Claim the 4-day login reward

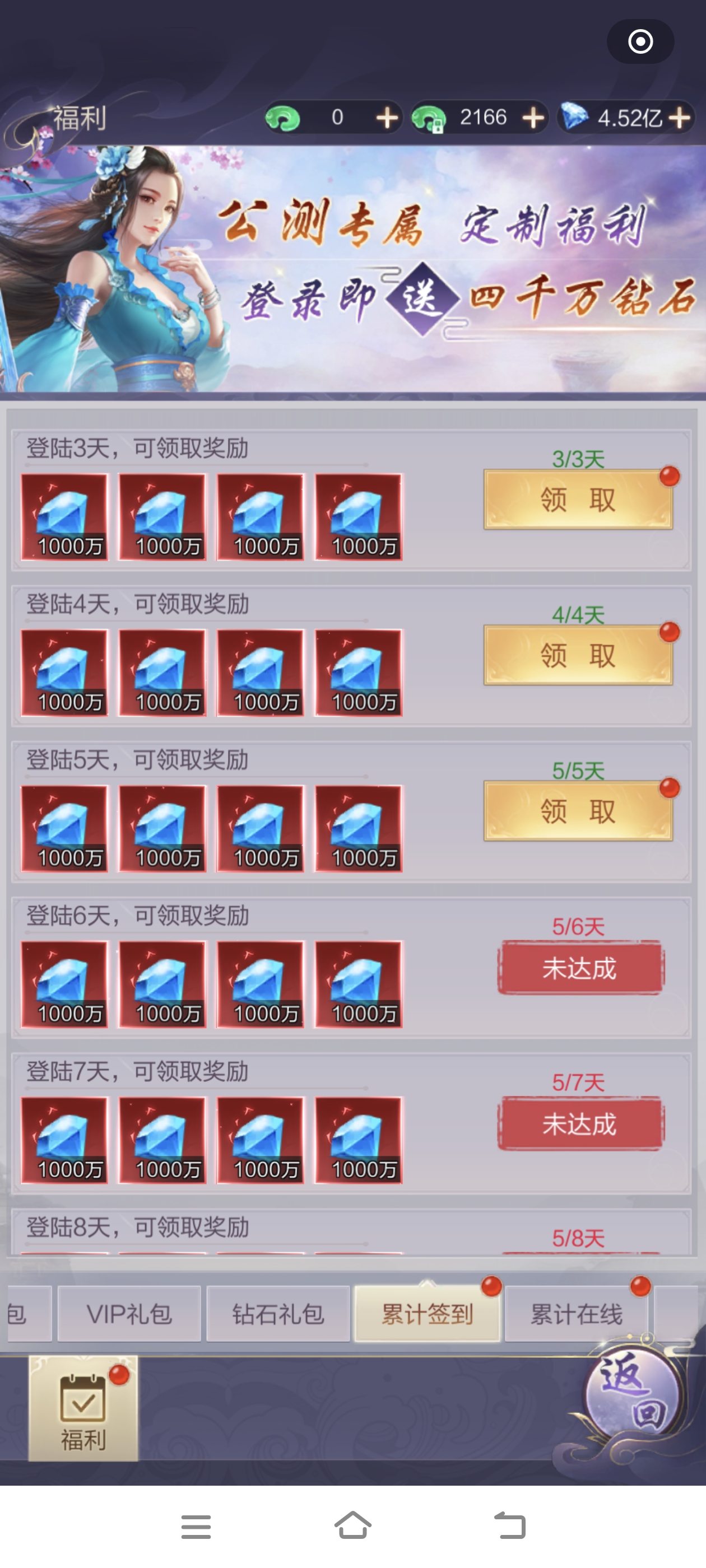click(x=578, y=656)
